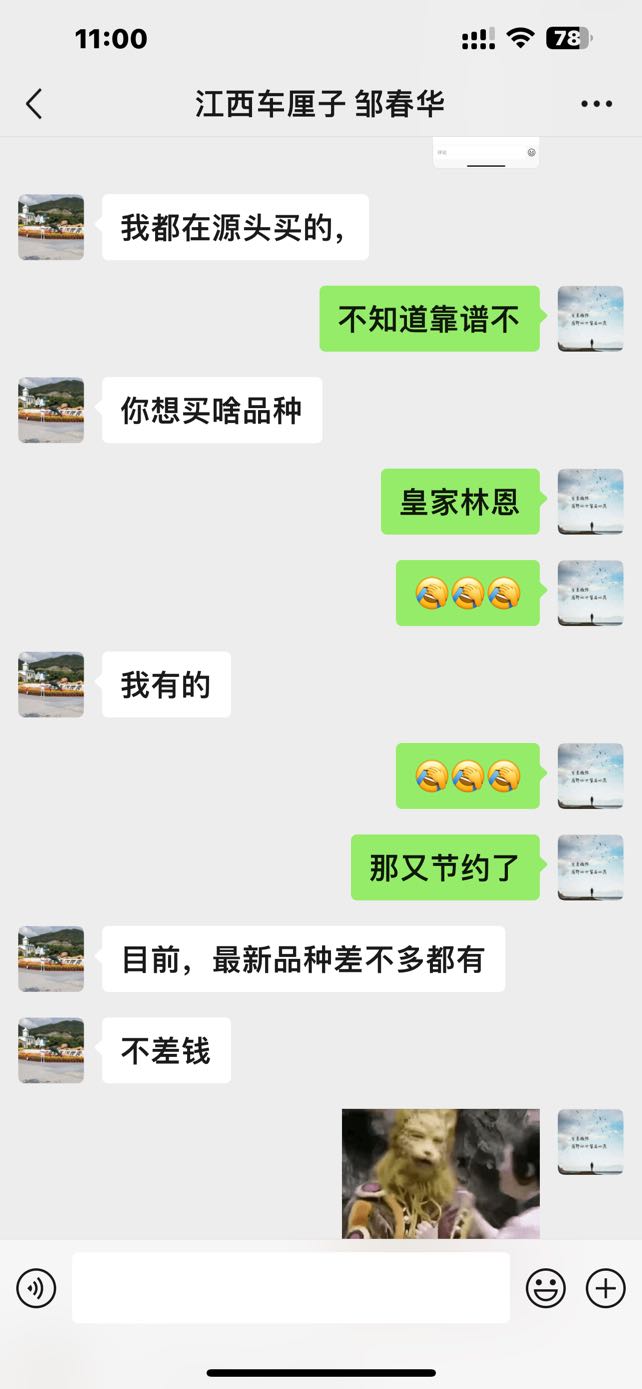Image resolution: width=642 pixels, height=1389 pixels.
Task: Open contact avatar beside 我都在源头买的
Action: click(x=51, y=227)
